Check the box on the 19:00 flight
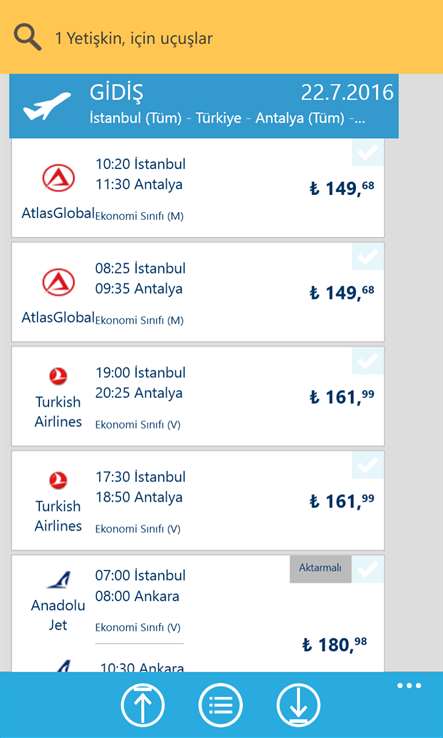Screen dimensions: 443x738 point(368,361)
